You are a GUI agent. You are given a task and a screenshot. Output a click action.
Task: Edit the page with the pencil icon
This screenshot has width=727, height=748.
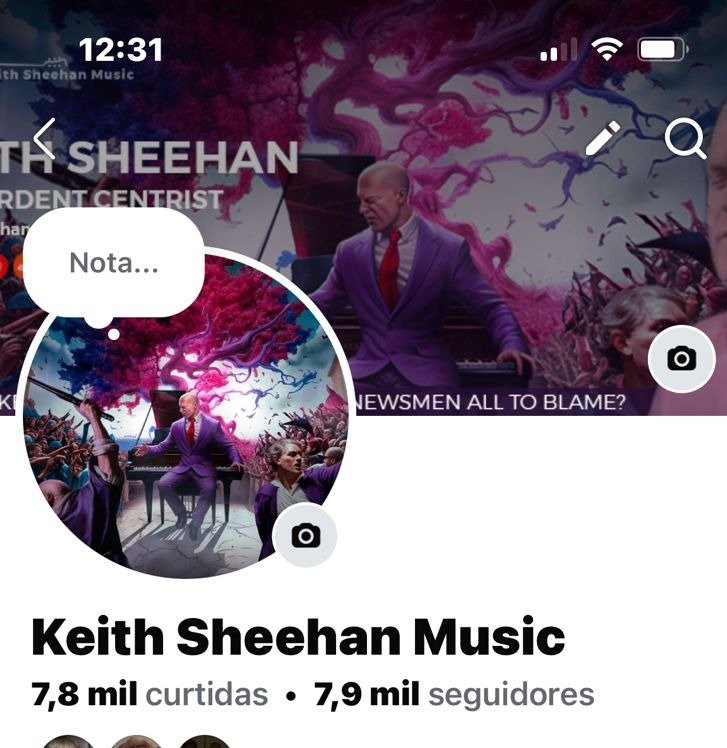(x=603, y=139)
